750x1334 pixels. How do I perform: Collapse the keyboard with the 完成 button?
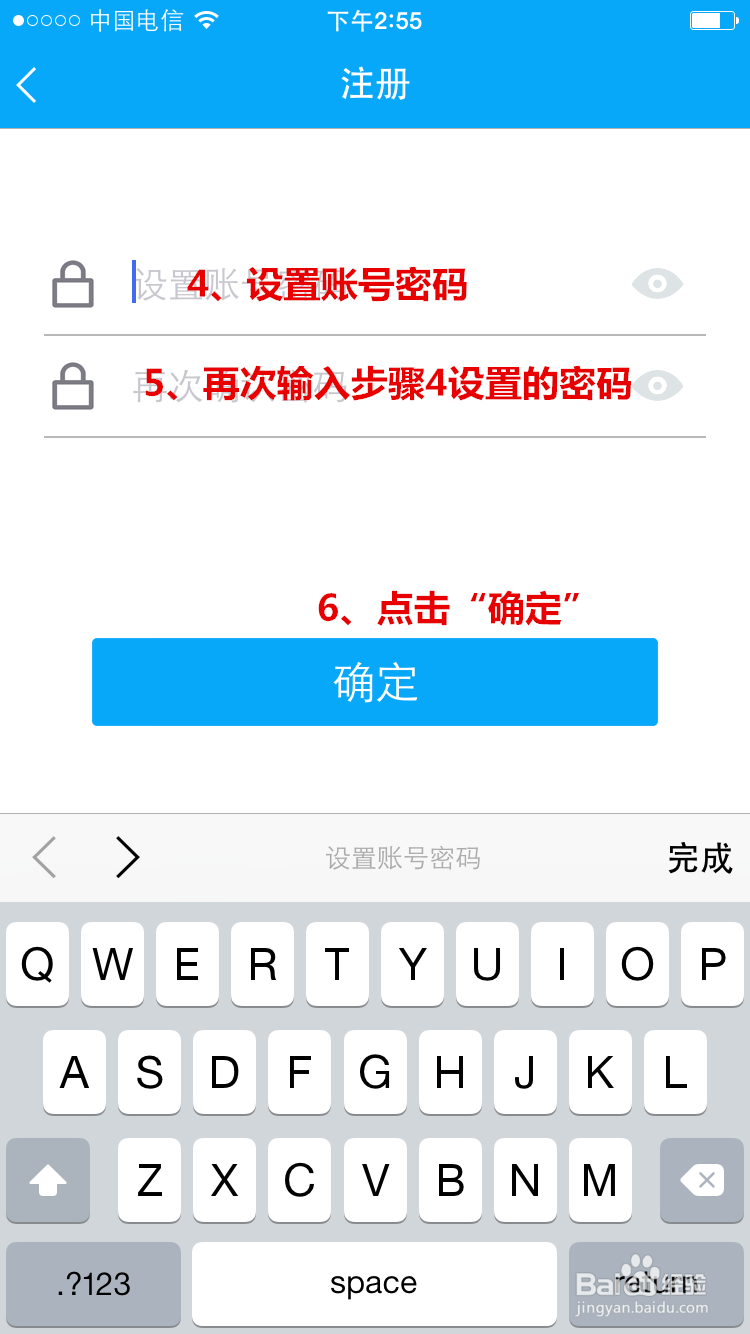tap(699, 858)
